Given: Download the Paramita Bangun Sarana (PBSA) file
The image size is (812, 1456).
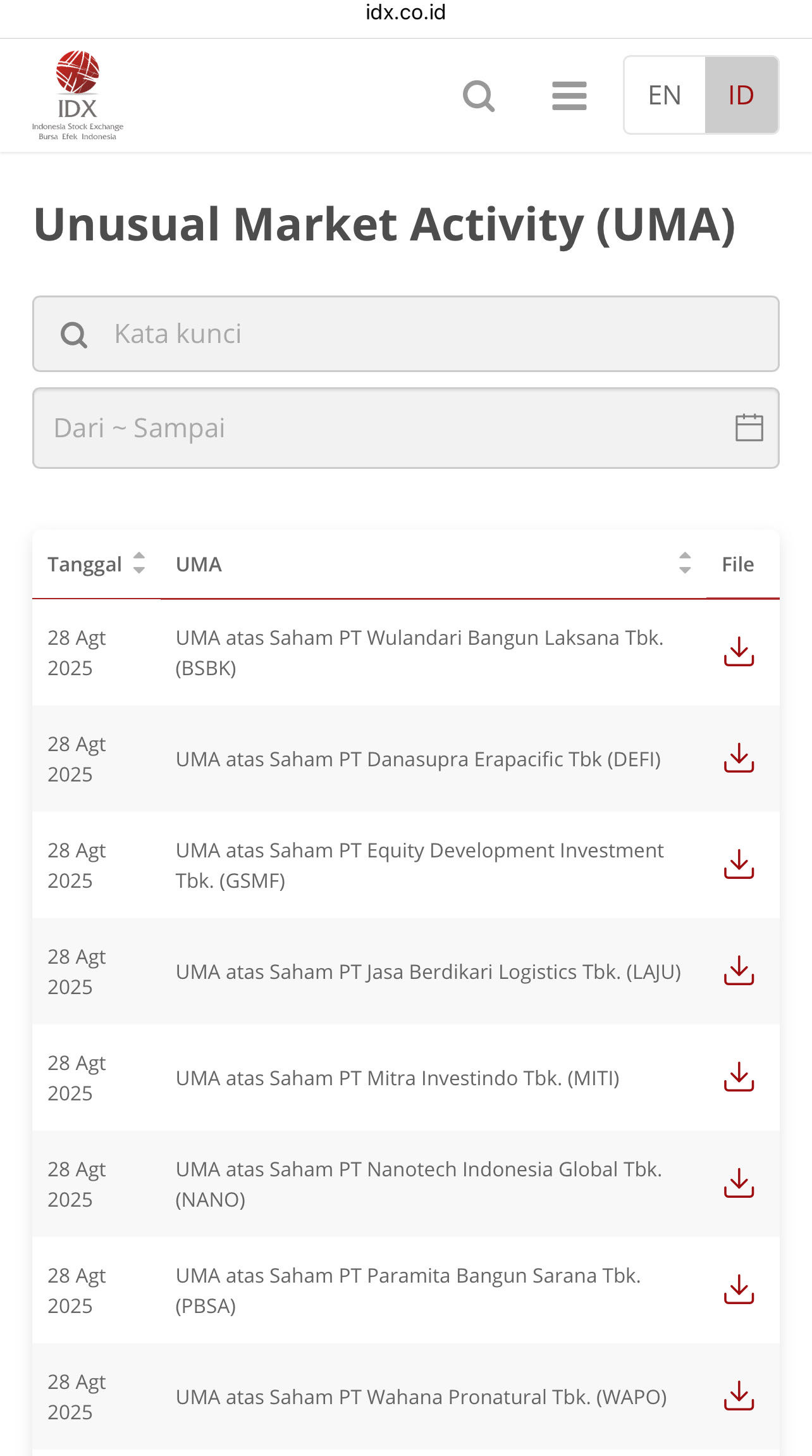Looking at the screenshot, I should click(x=739, y=1290).
